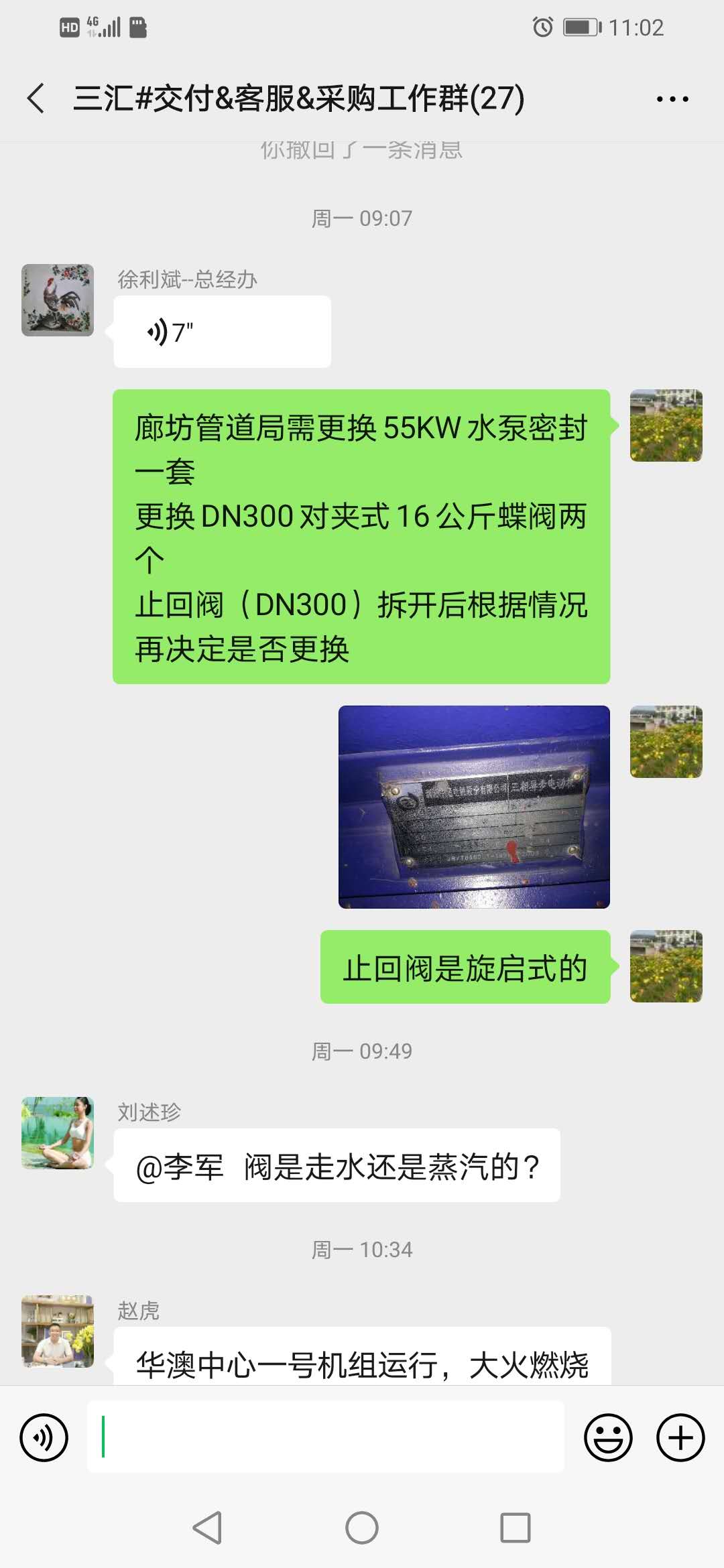The height and width of the screenshot is (1568, 724).
Task: Play 徐利斌's 7-second voice message
Action: coord(222,332)
